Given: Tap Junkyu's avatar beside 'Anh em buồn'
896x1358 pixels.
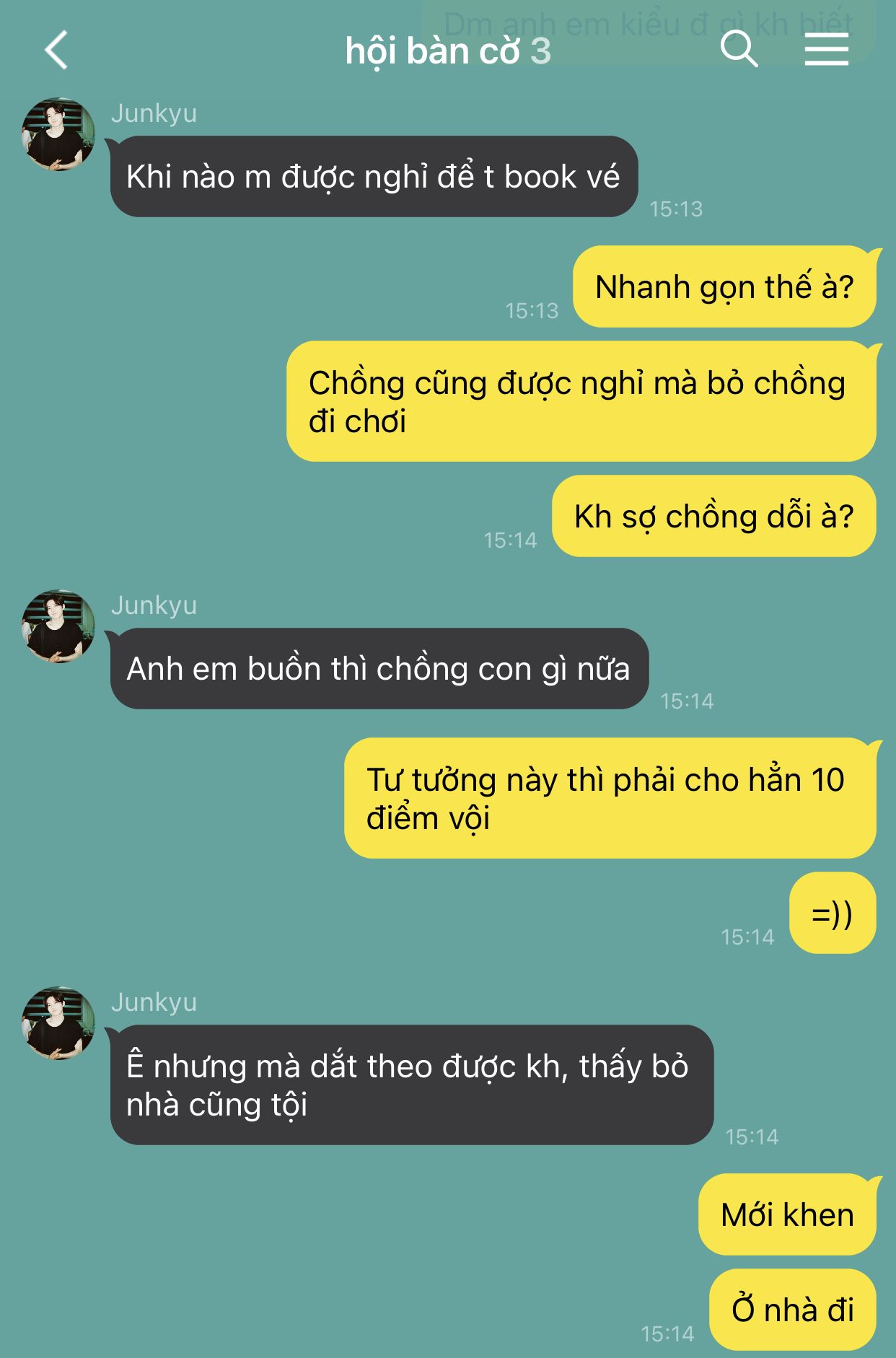Looking at the screenshot, I should pyautogui.click(x=58, y=627).
